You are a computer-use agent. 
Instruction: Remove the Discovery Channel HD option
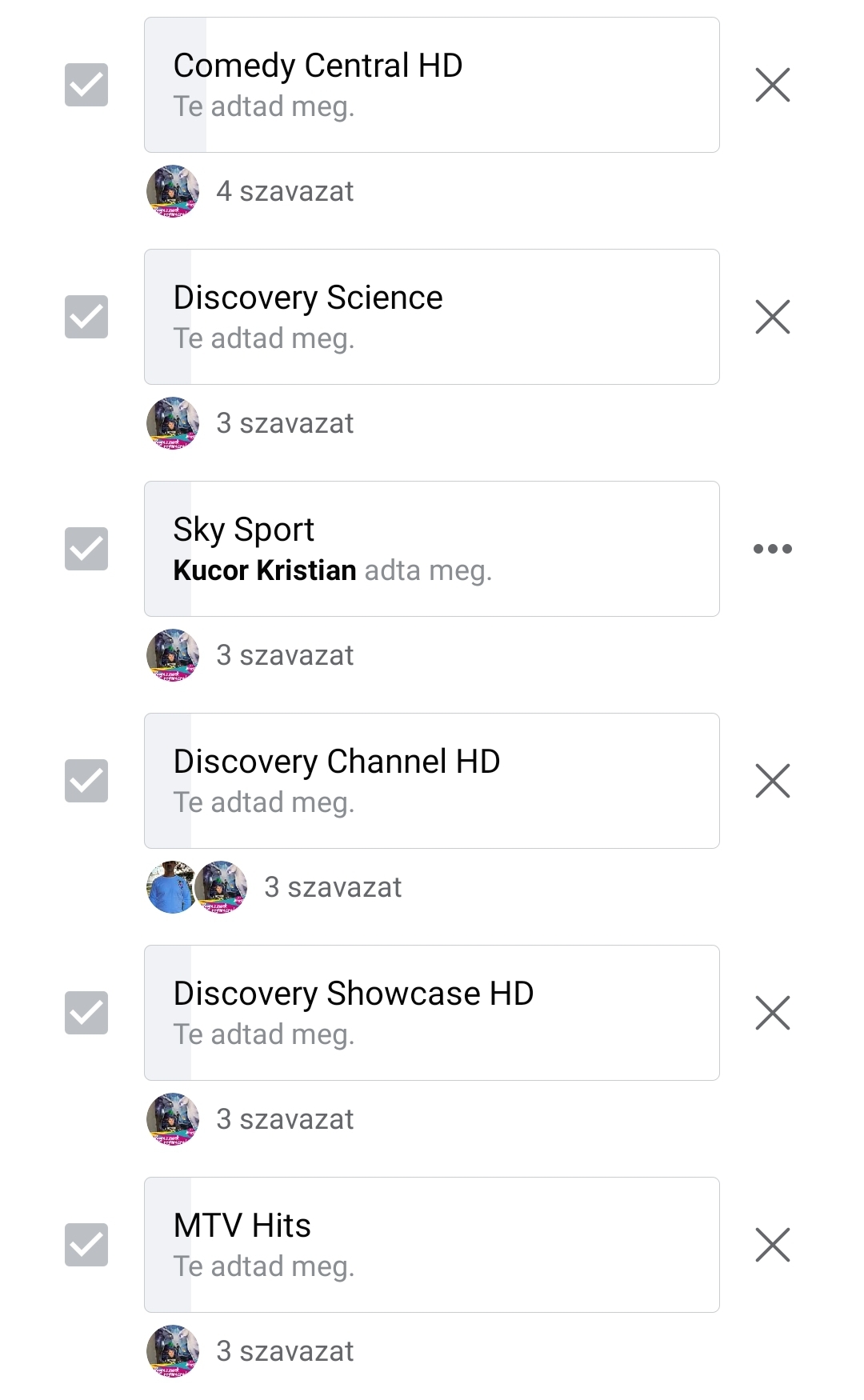coord(773,781)
